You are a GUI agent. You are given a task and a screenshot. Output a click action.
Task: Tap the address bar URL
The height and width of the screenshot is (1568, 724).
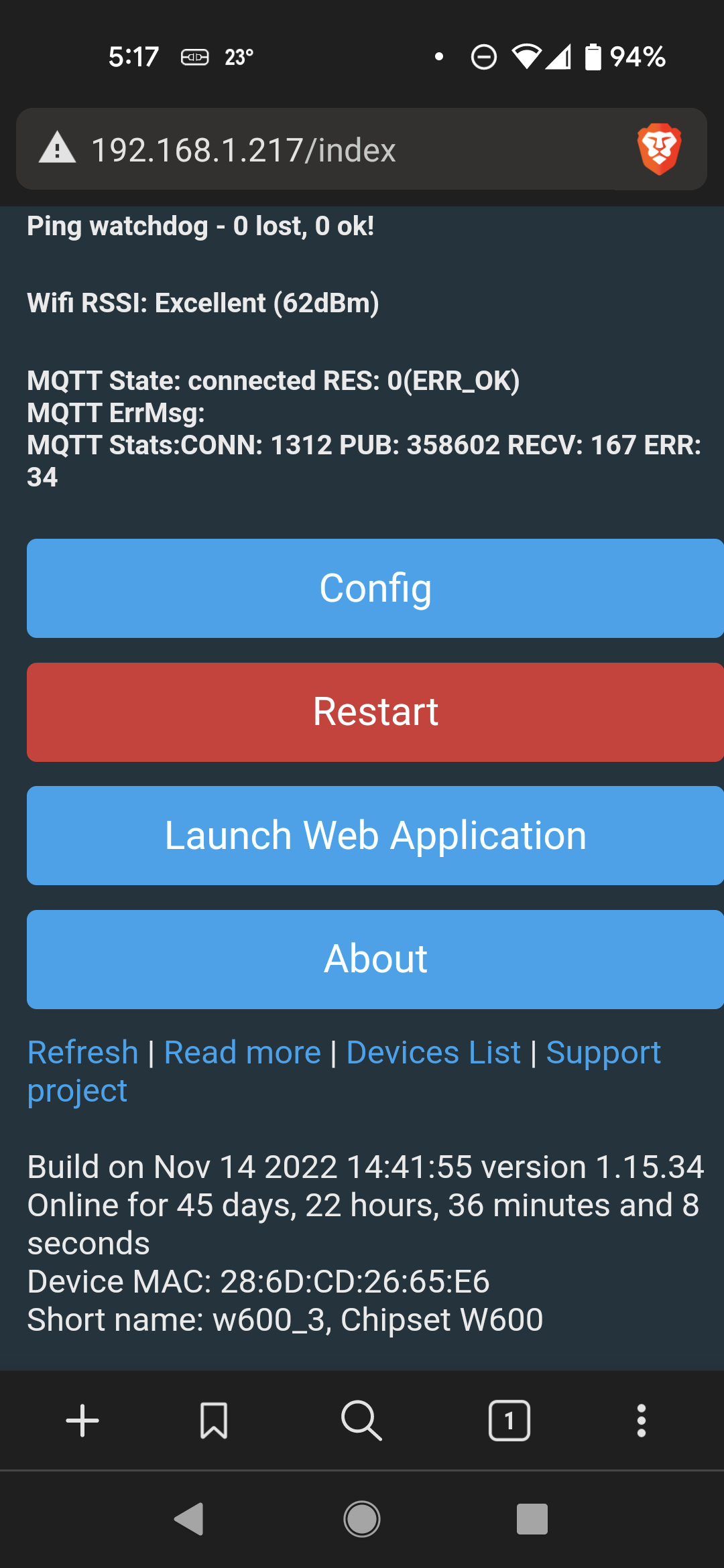point(243,149)
